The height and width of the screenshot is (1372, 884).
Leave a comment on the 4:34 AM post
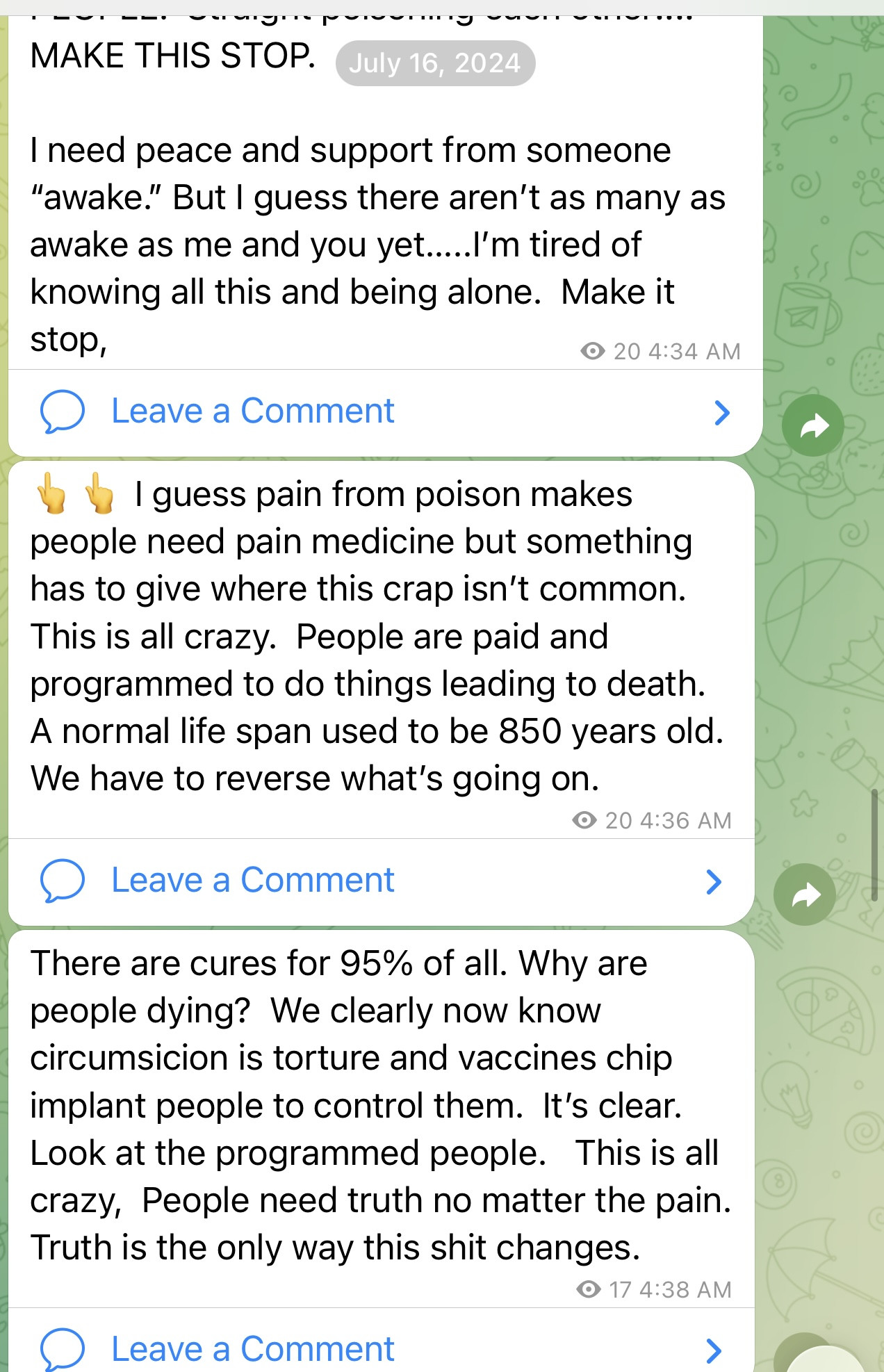point(252,411)
